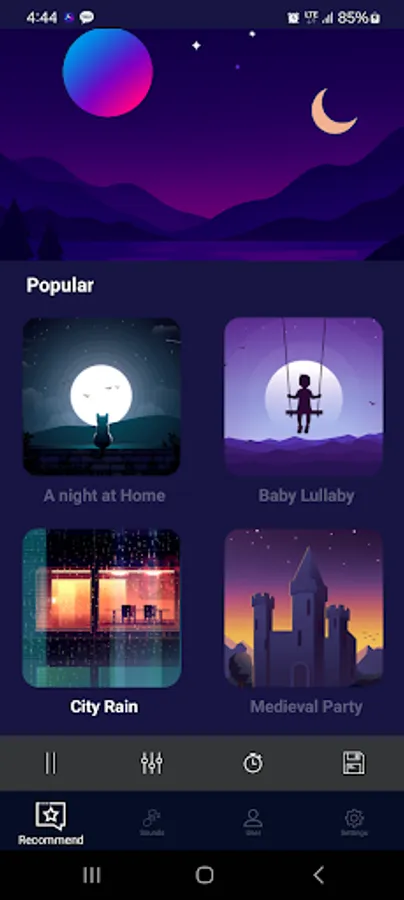Set a sleep timer
Screen dimensions: 404x900
pyautogui.click(x=253, y=763)
